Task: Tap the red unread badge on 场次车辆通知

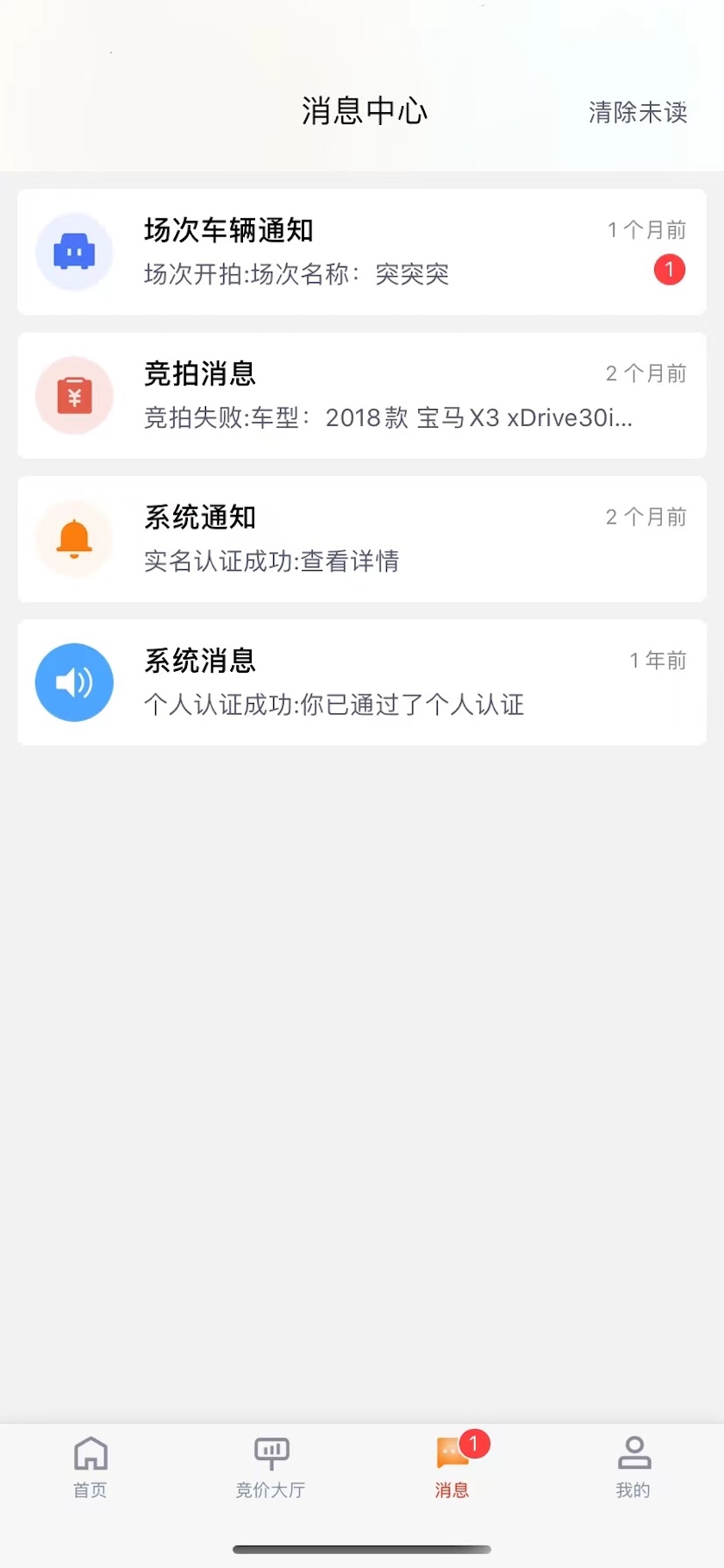Action: pos(670,270)
